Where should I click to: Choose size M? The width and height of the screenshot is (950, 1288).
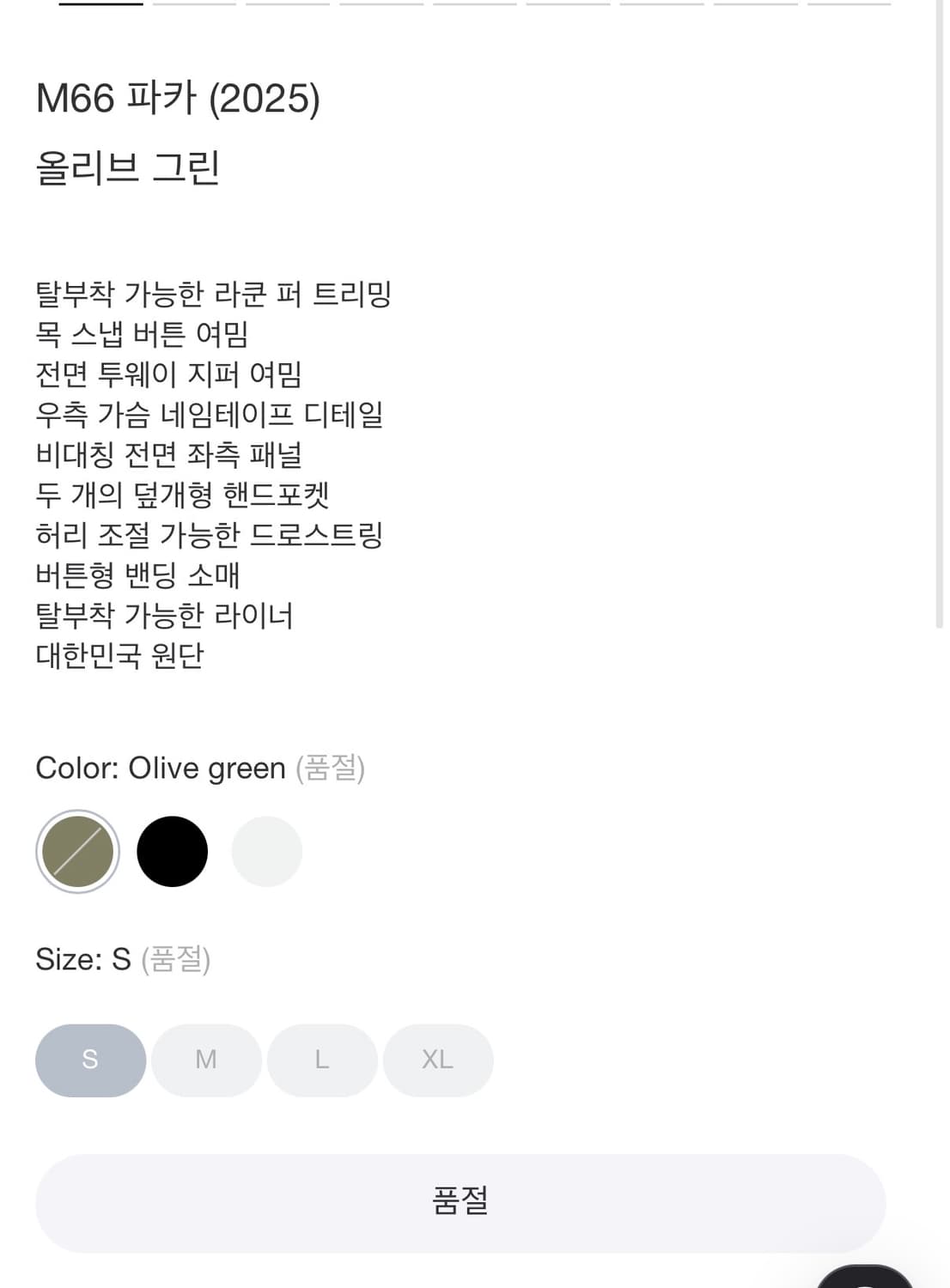205,1060
